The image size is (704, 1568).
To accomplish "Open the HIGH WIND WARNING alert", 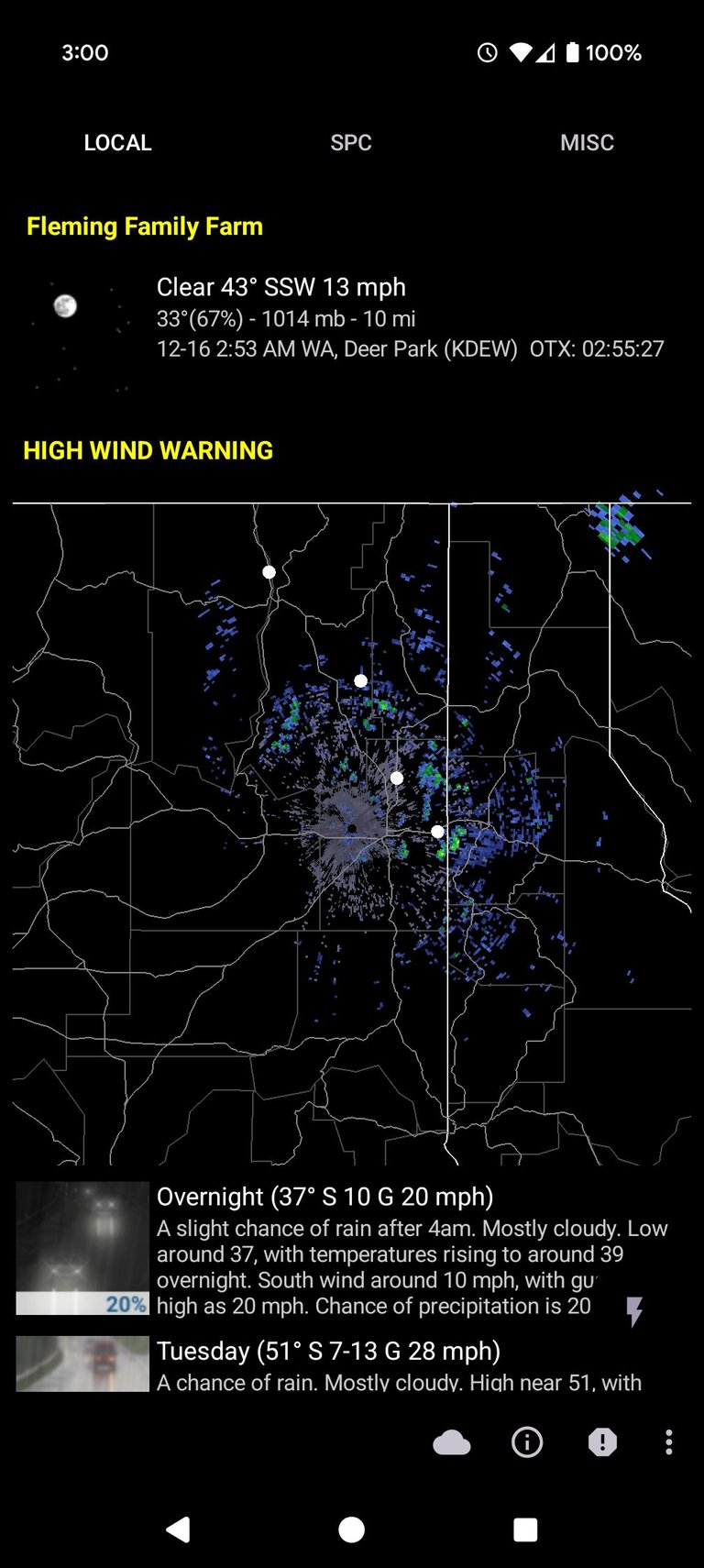I will point(148,450).
